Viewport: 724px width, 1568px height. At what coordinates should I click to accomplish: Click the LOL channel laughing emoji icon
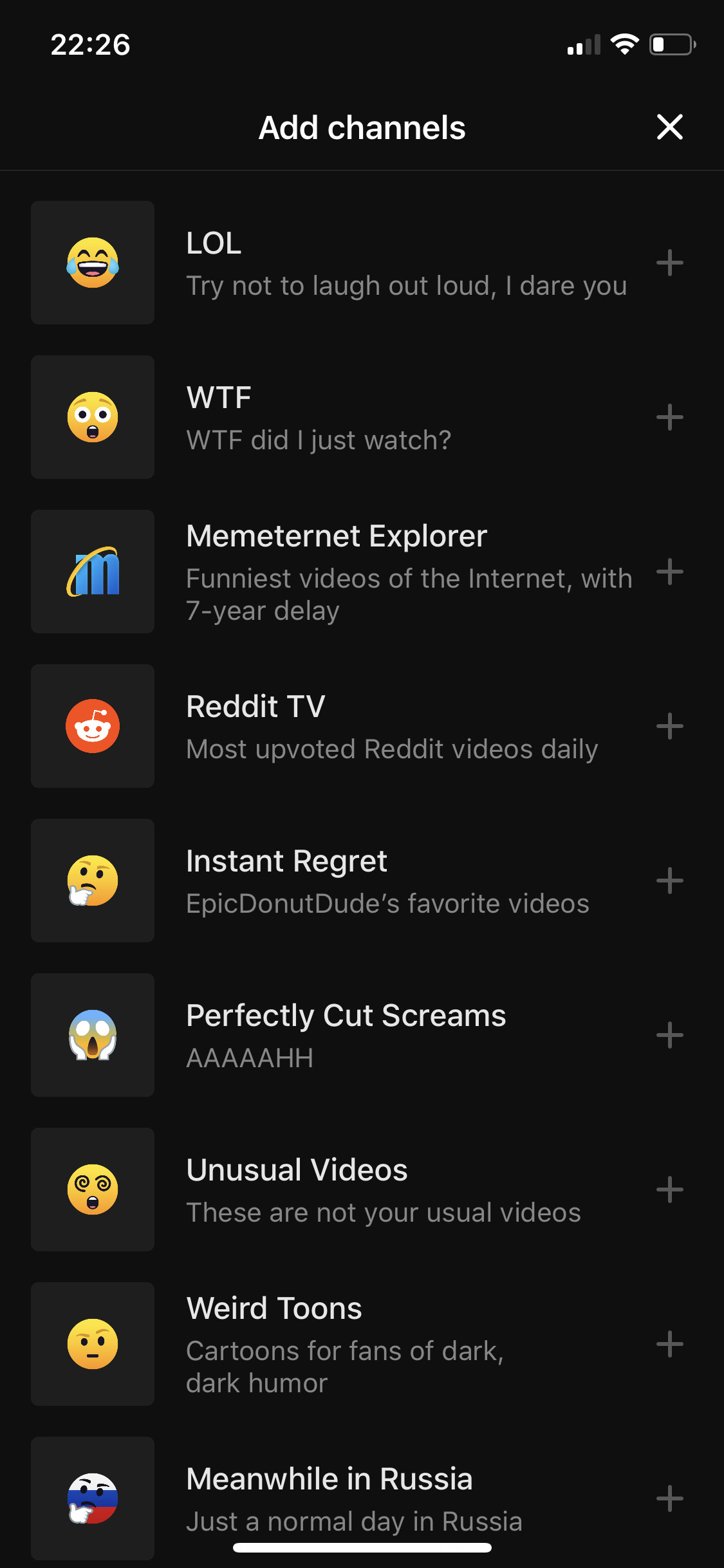pyautogui.click(x=92, y=263)
